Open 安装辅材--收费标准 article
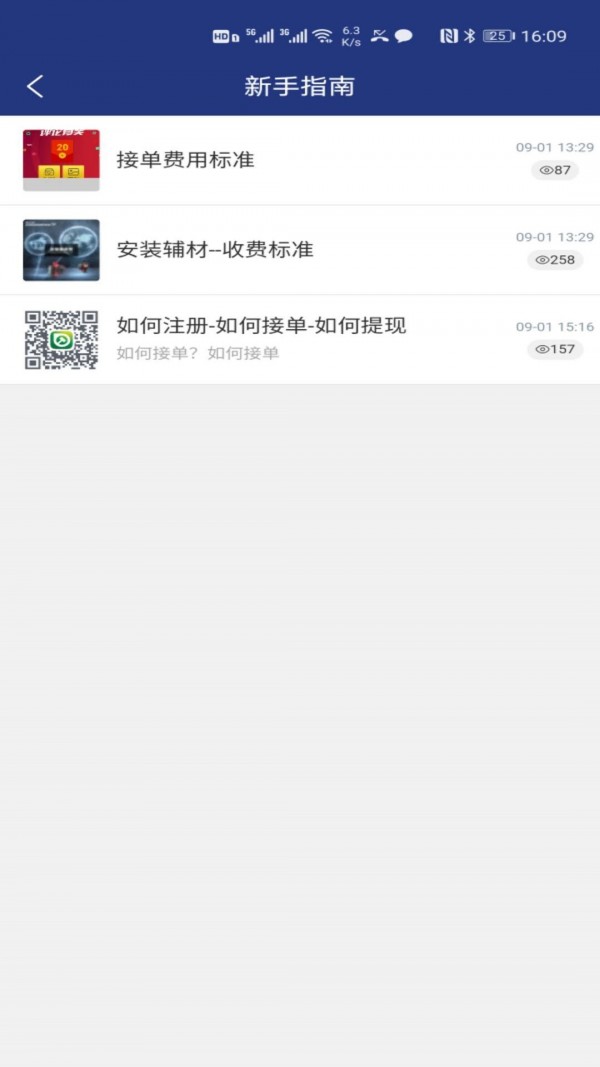The image size is (600, 1067). (x=215, y=250)
